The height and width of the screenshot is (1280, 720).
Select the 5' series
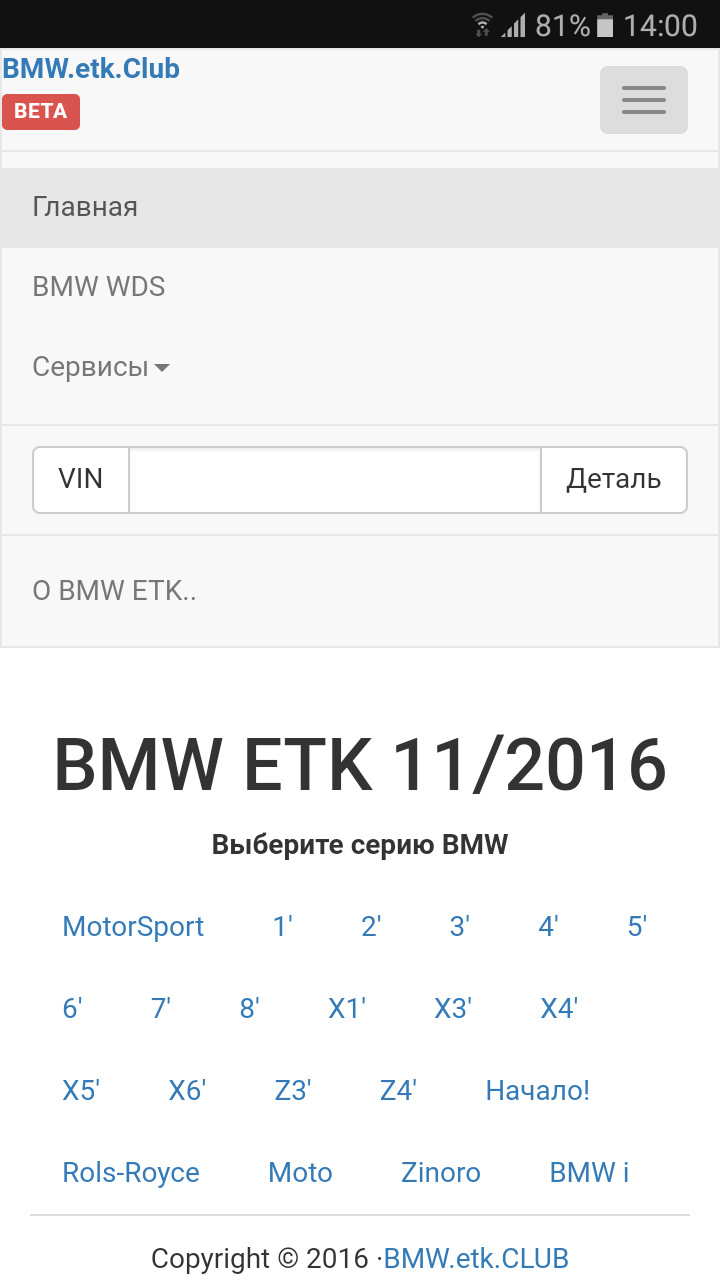pyautogui.click(x=637, y=926)
